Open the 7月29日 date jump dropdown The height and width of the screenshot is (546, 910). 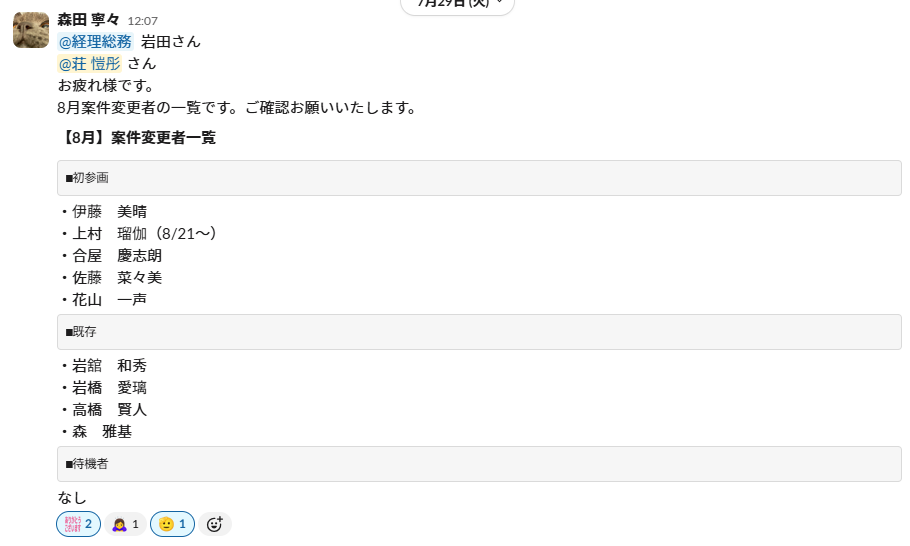pyautogui.click(x=458, y=5)
